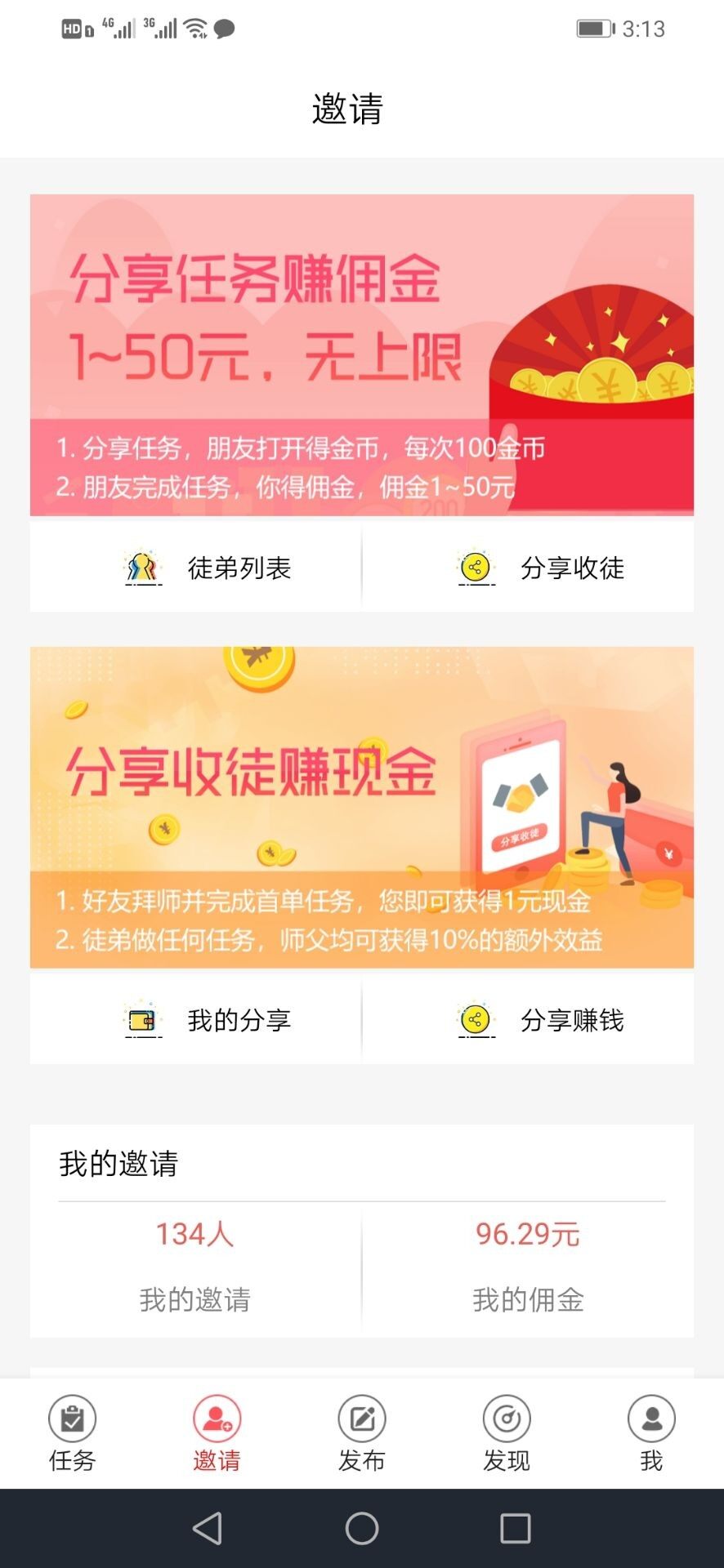Image resolution: width=724 pixels, height=1568 pixels.
Task: Open 我的分享 section
Action: 195,1020
